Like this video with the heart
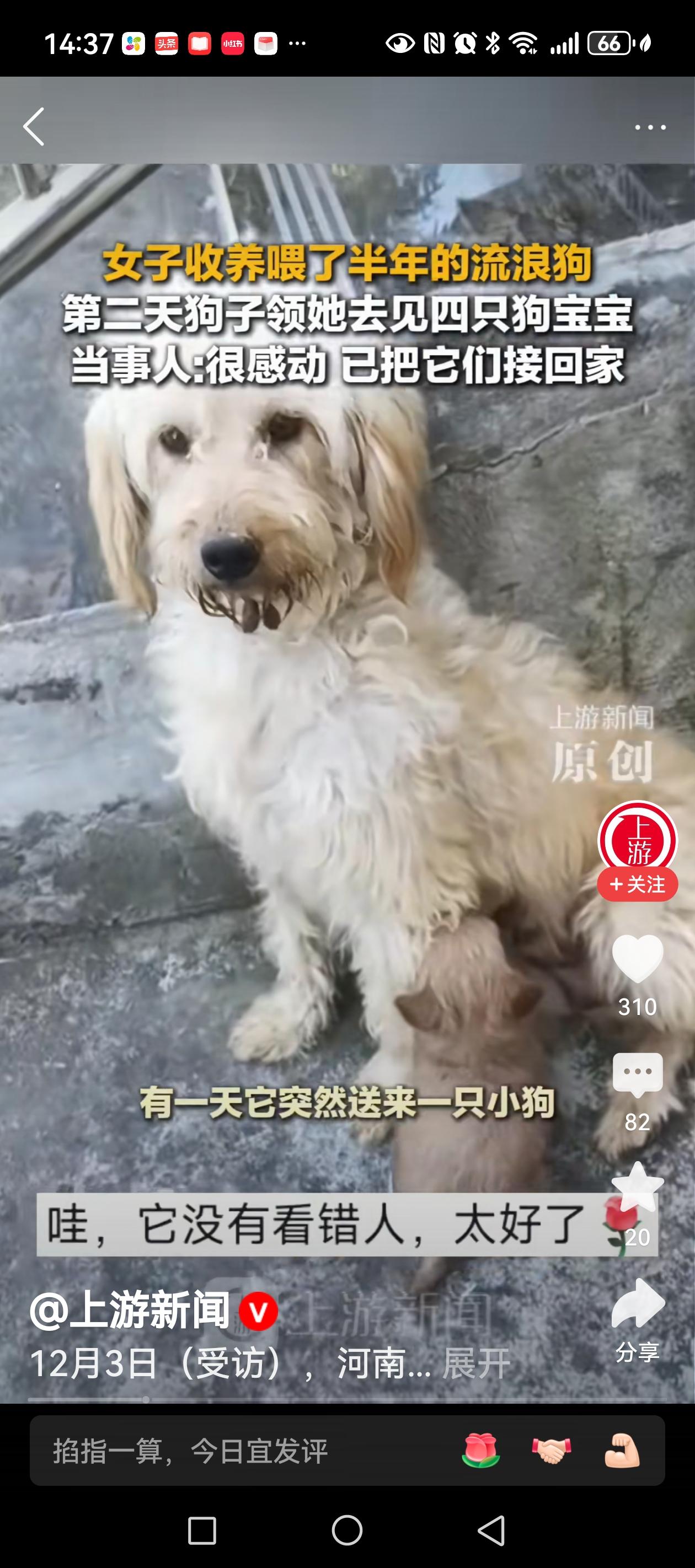This screenshot has height=1568, width=695. pos(637,959)
